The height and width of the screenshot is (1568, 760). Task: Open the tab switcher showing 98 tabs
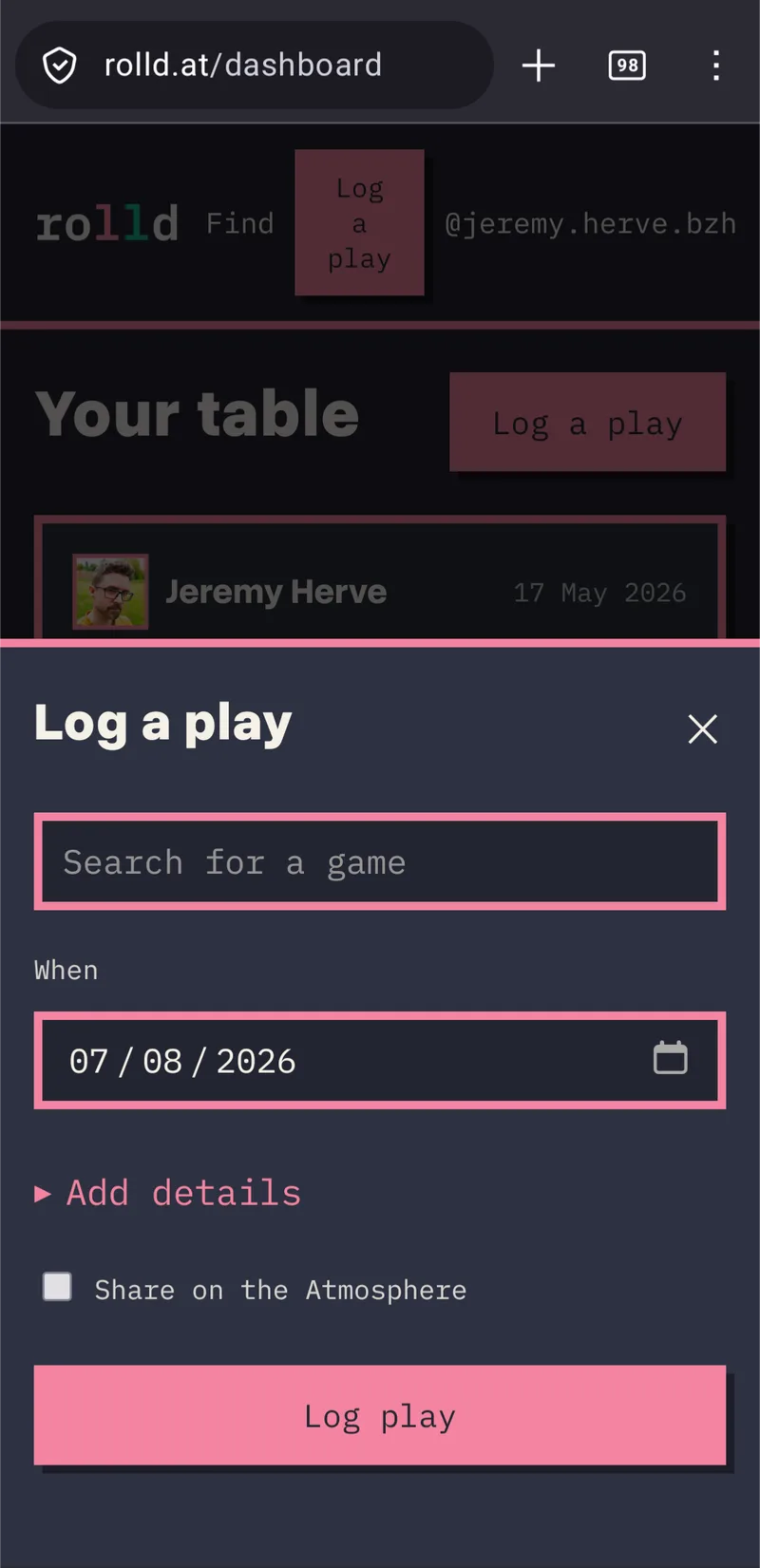(627, 66)
